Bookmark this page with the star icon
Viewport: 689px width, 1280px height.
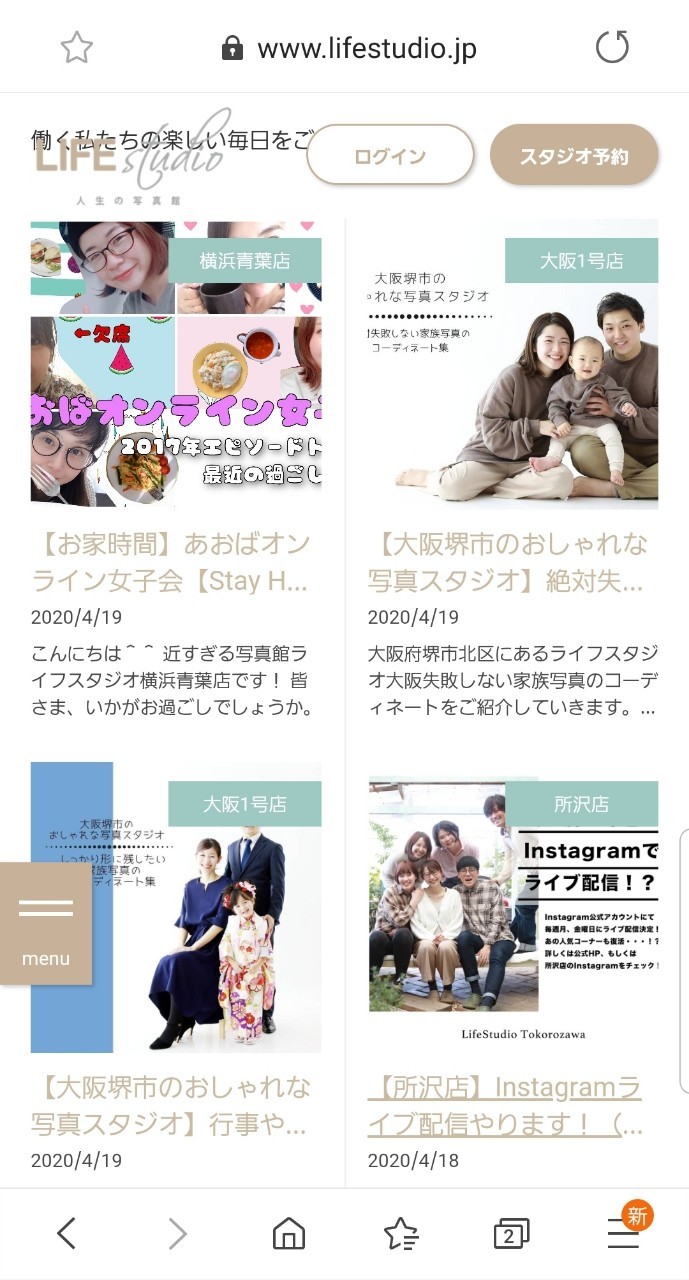77,47
